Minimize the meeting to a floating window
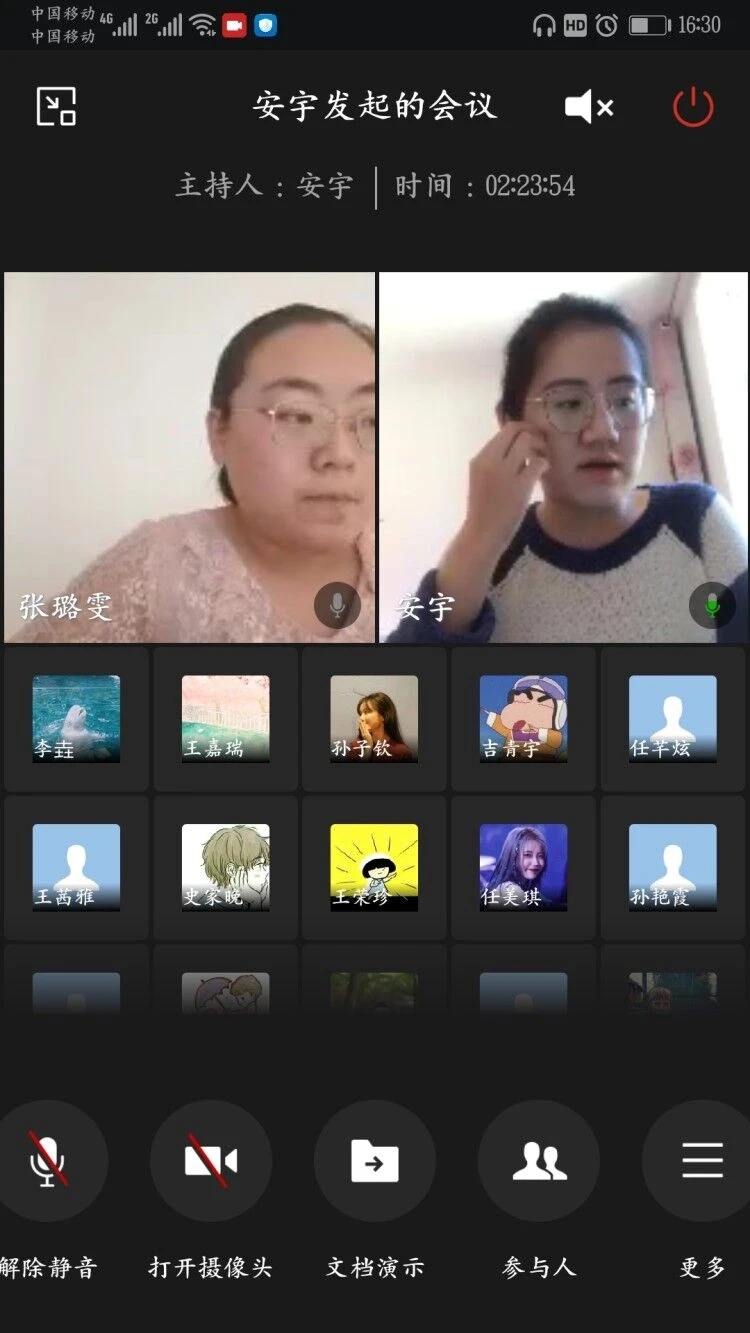 (x=57, y=106)
